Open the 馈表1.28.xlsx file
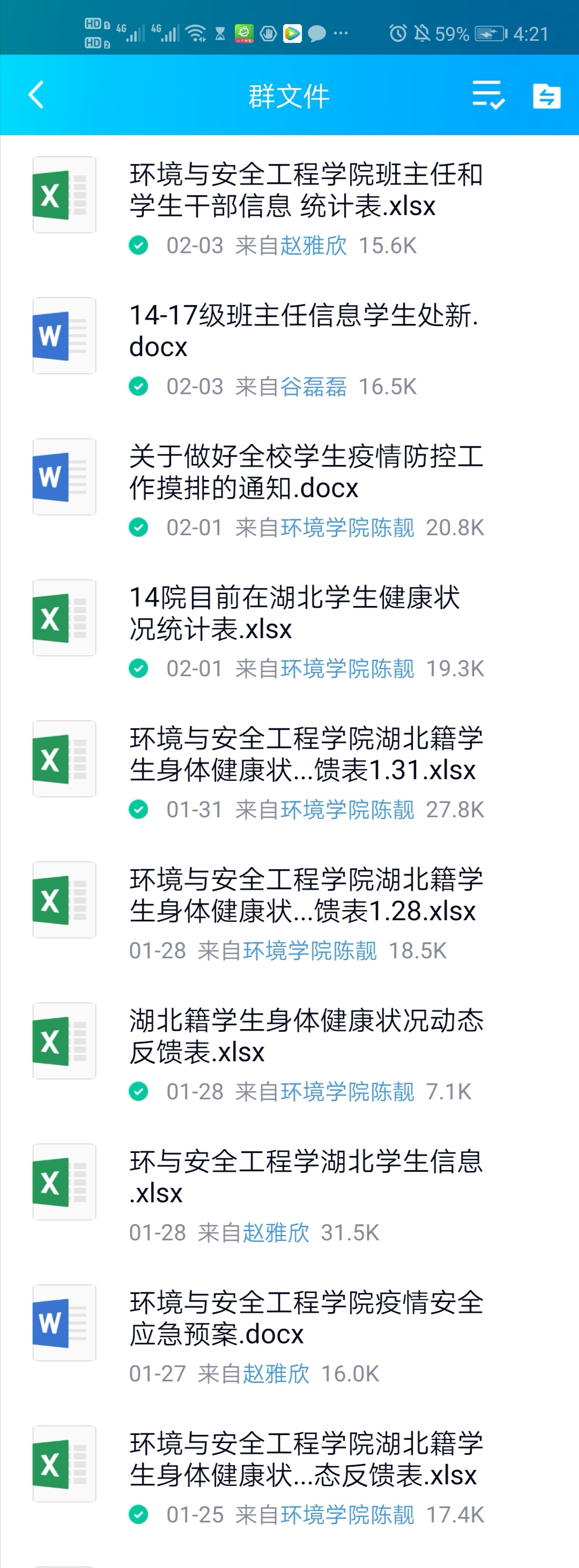The image size is (579, 1568). tap(306, 896)
